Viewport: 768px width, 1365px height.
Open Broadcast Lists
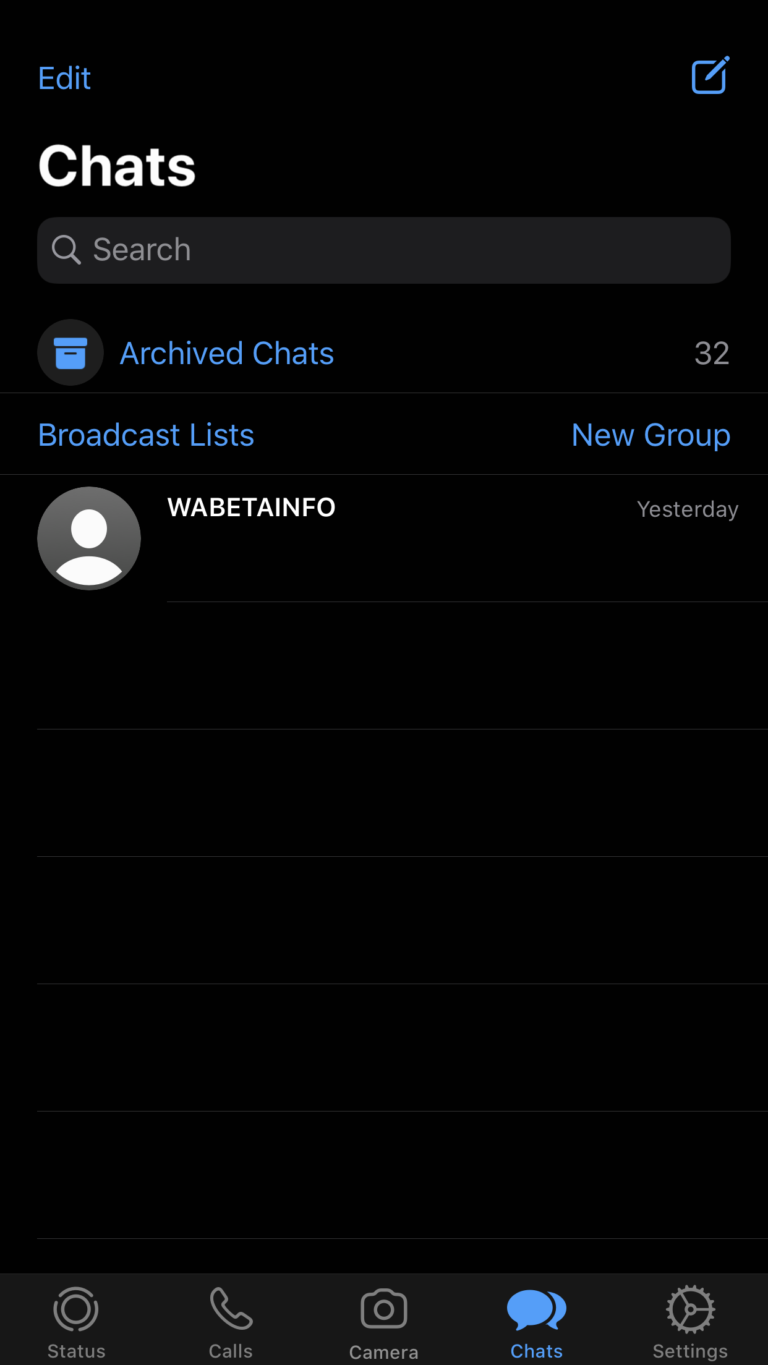pyautogui.click(x=146, y=435)
